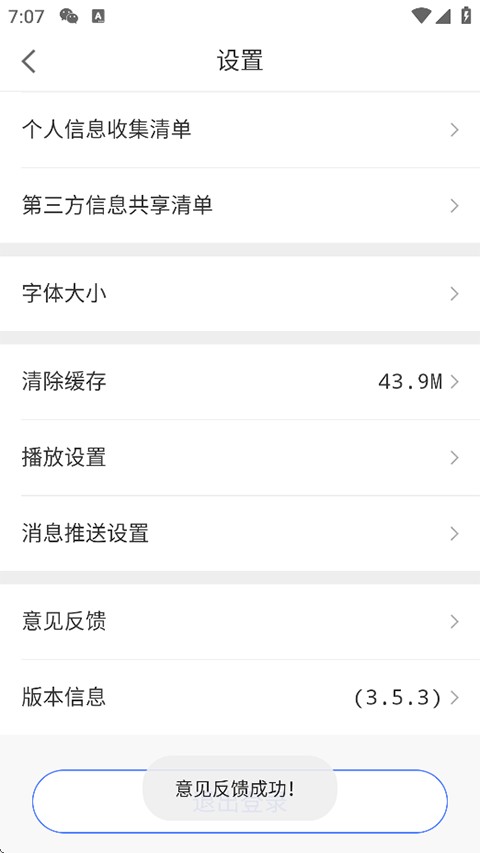Open 播放设置
The image size is (480, 853).
point(240,458)
